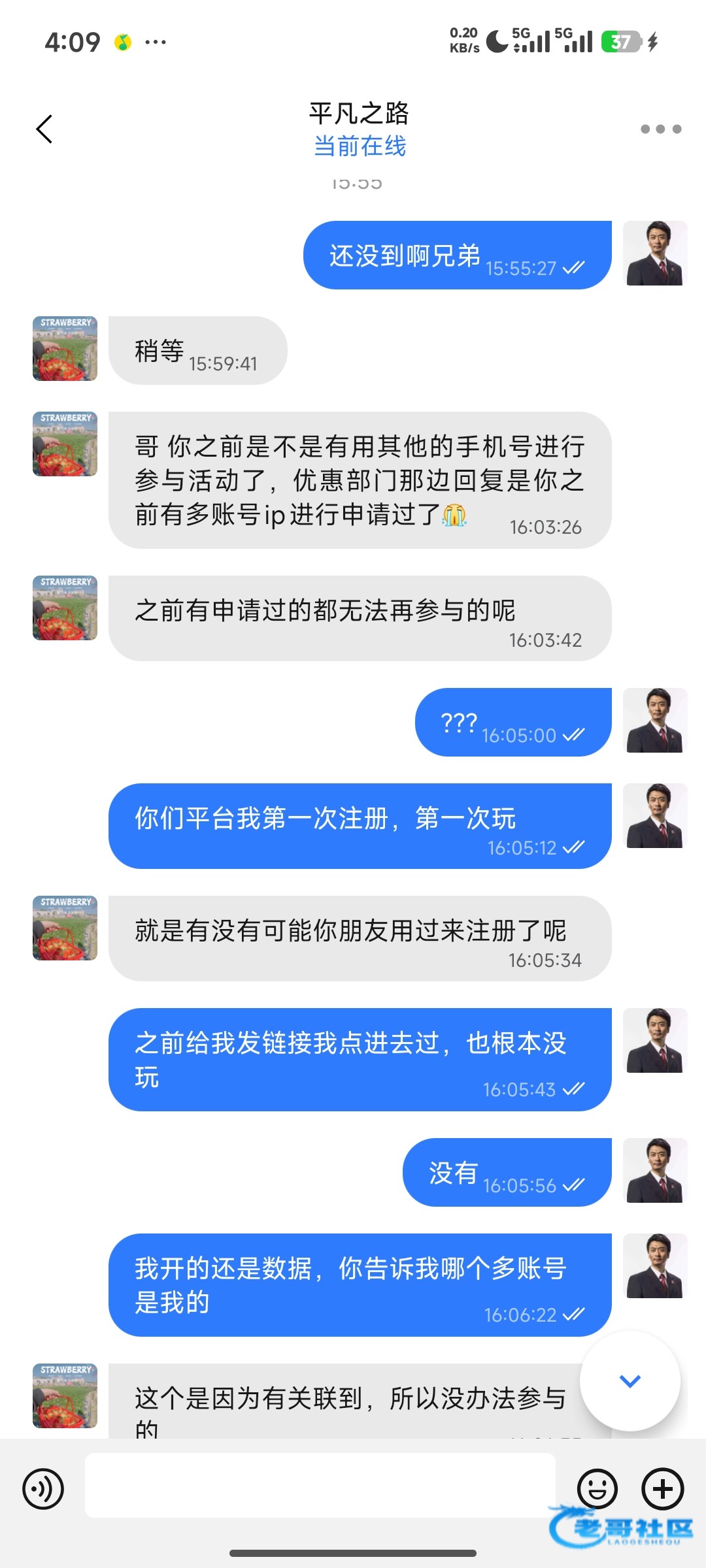Open my avatar beside 还没到啊兄弟

click(655, 253)
